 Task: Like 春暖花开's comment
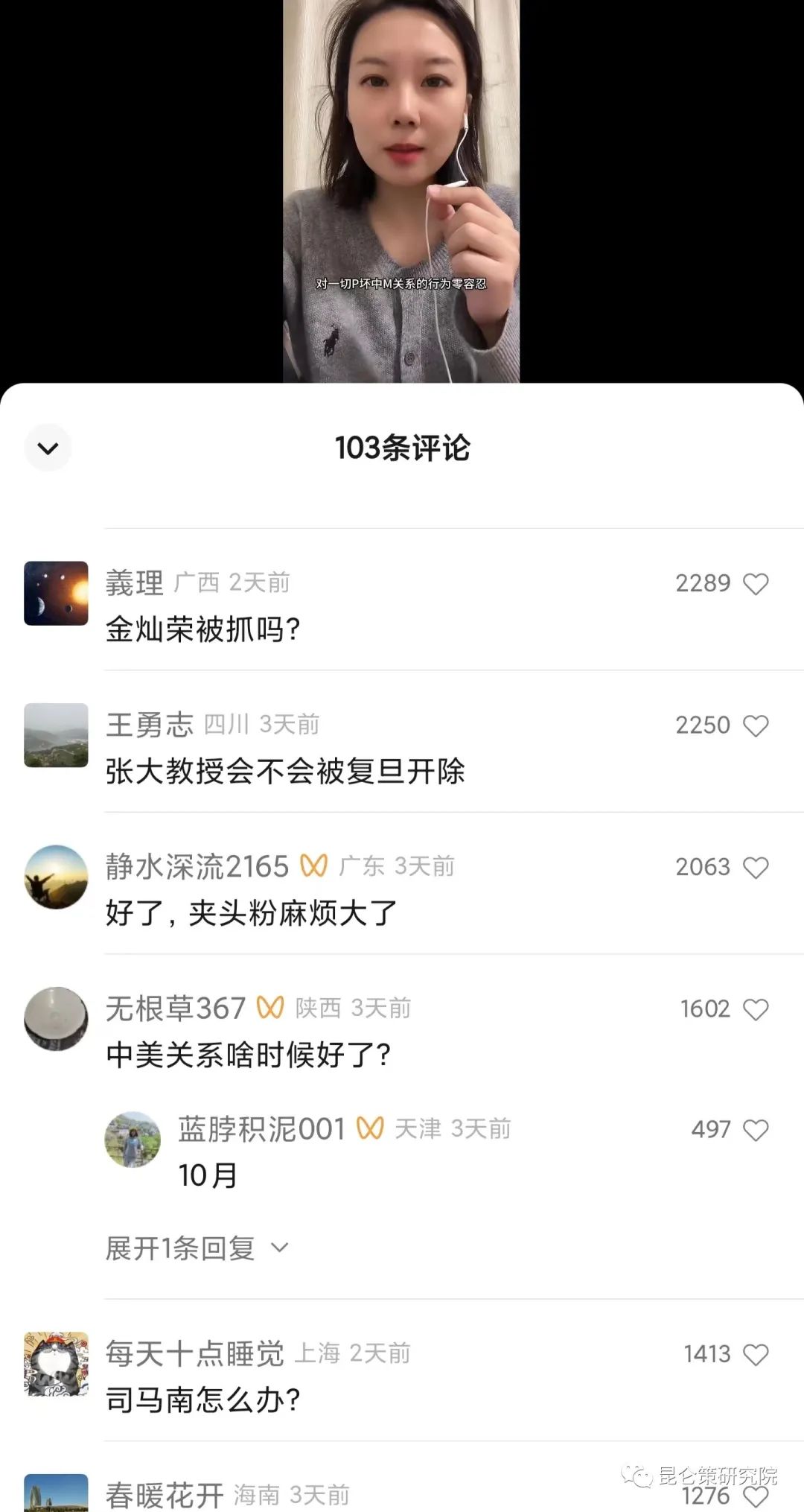coord(756,1496)
